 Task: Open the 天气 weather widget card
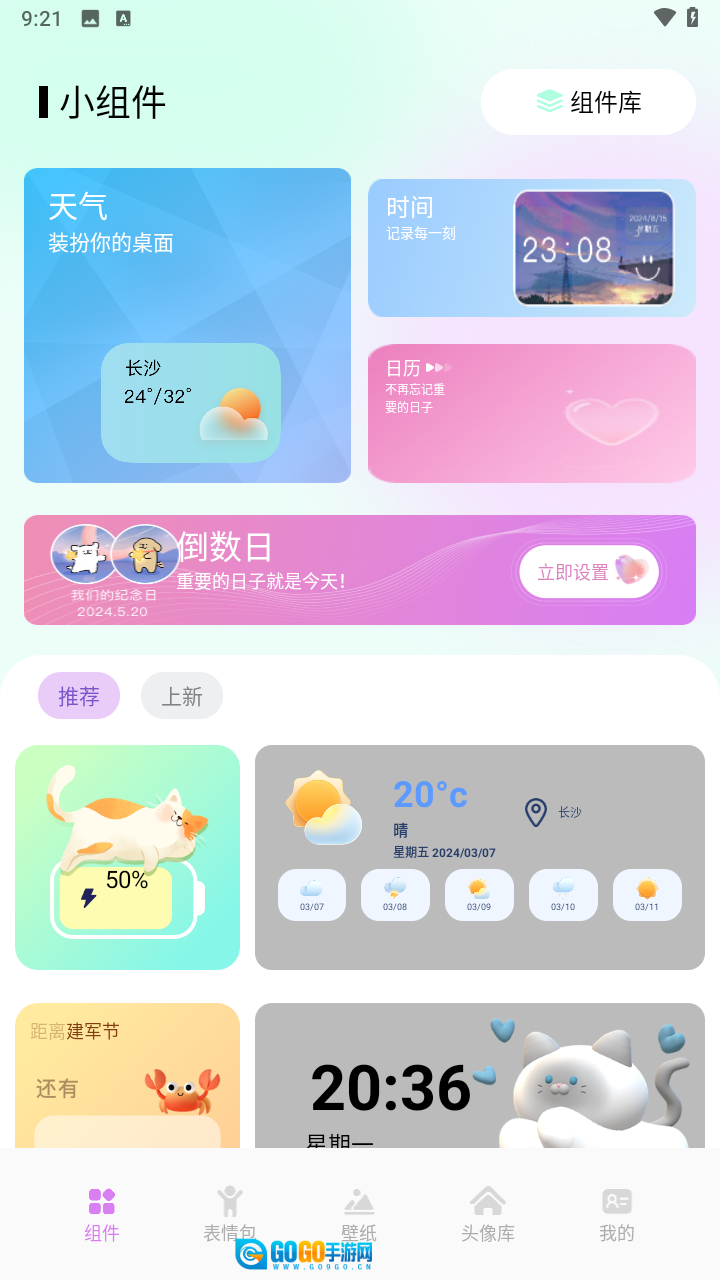point(187,325)
